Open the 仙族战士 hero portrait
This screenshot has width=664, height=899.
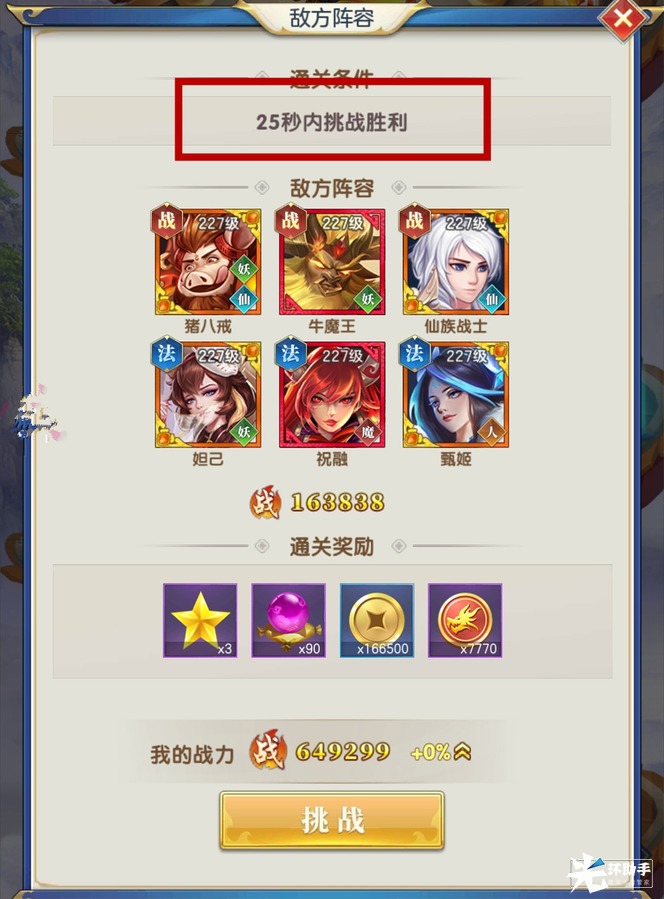456,263
